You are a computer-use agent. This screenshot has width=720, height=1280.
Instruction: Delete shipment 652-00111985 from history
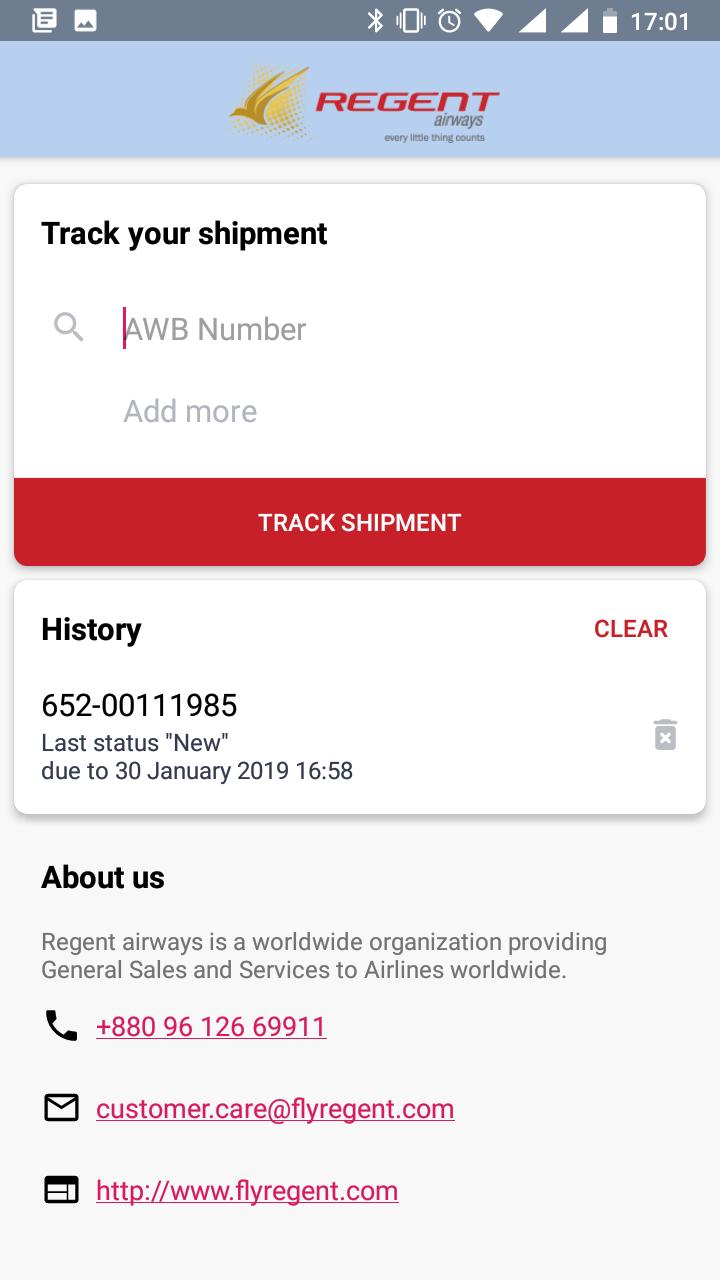(665, 734)
